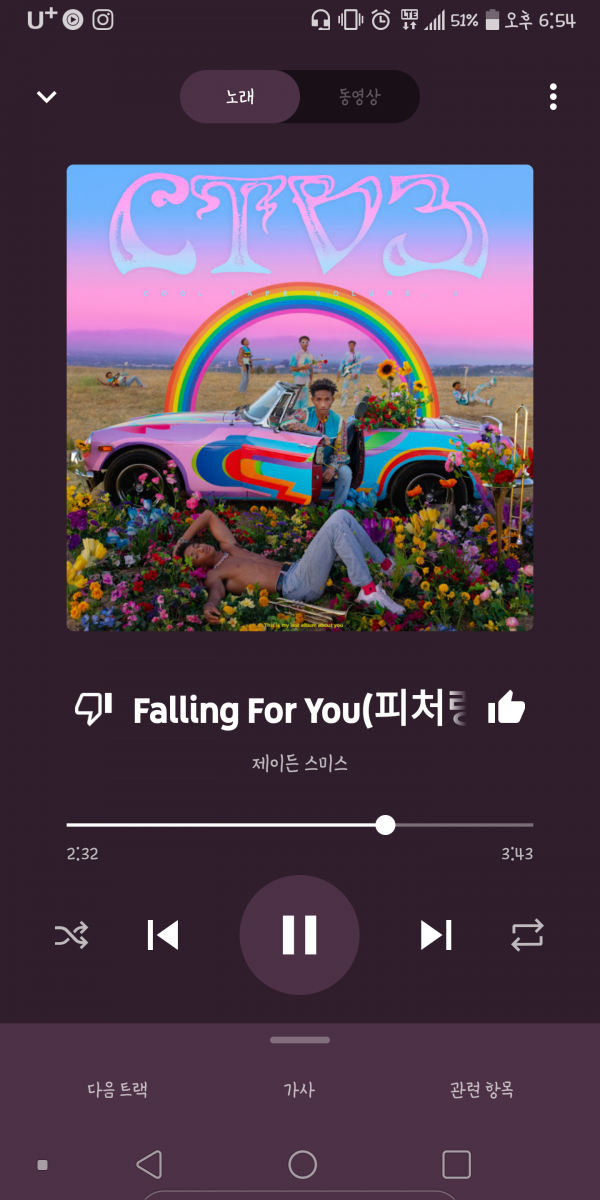Select the 노래 song mode
The height and width of the screenshot is (1200, 600).
(x=240, y=97)
